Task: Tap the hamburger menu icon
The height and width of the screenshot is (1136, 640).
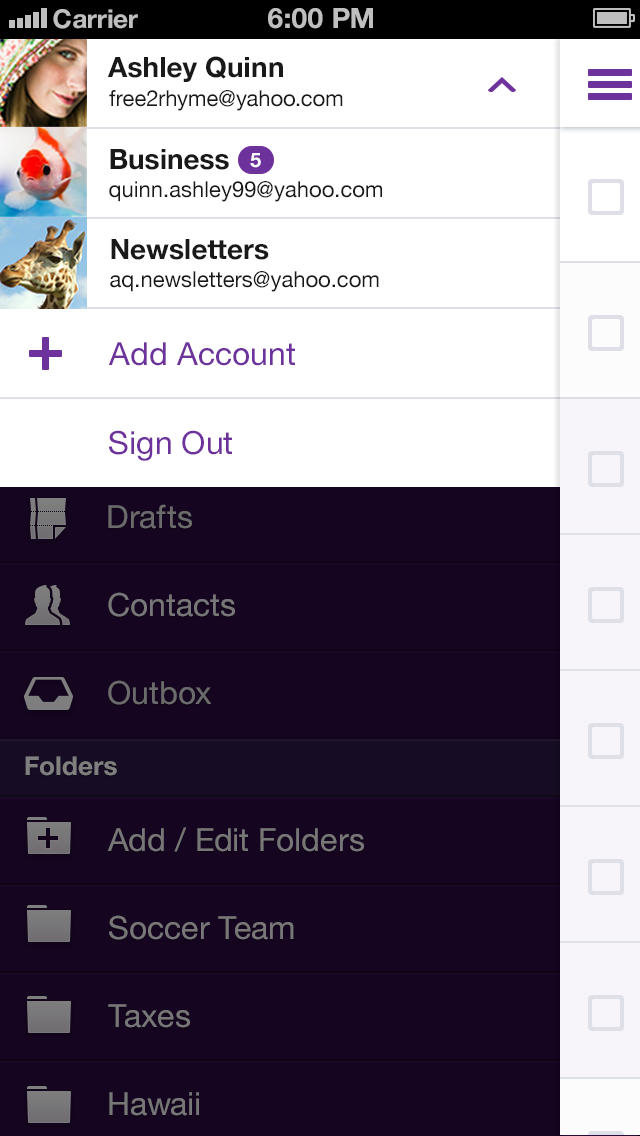Action: pyautogui.click(x=609, y=84)
